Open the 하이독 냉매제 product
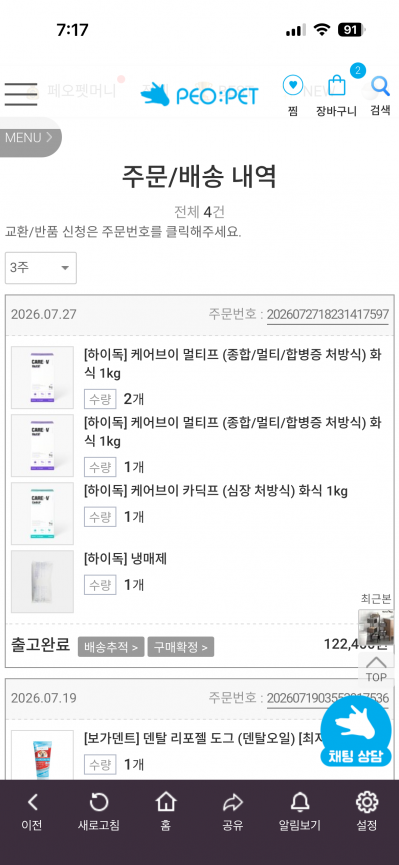This screenshot has width=399, height=865. [x=125, y=559]
